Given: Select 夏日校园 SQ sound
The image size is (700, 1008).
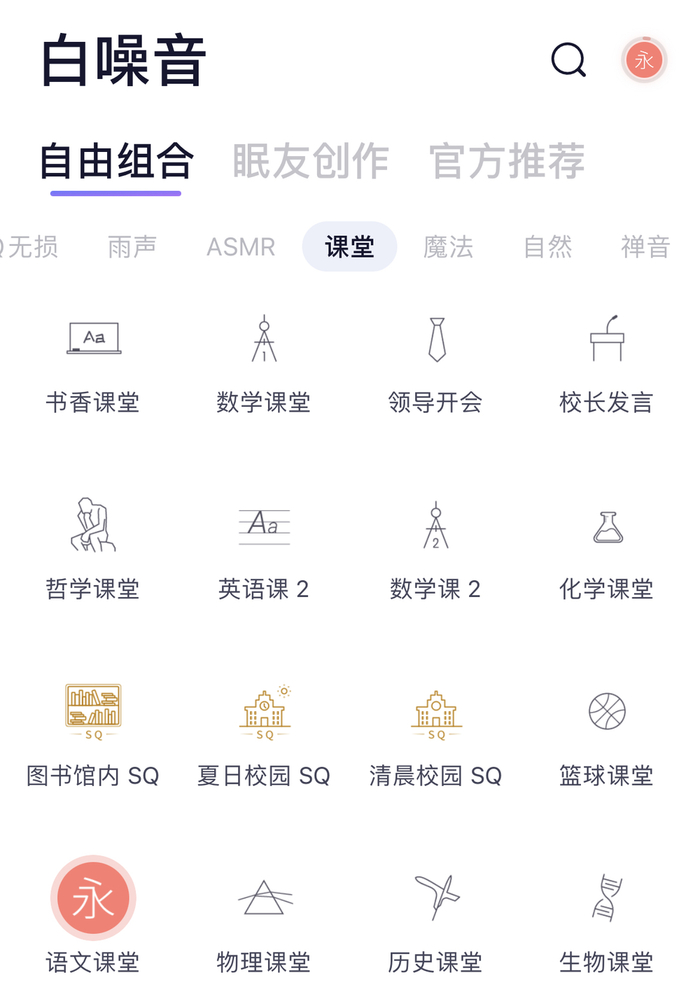Looking at the screenshot, I should [x=264, y=734].
